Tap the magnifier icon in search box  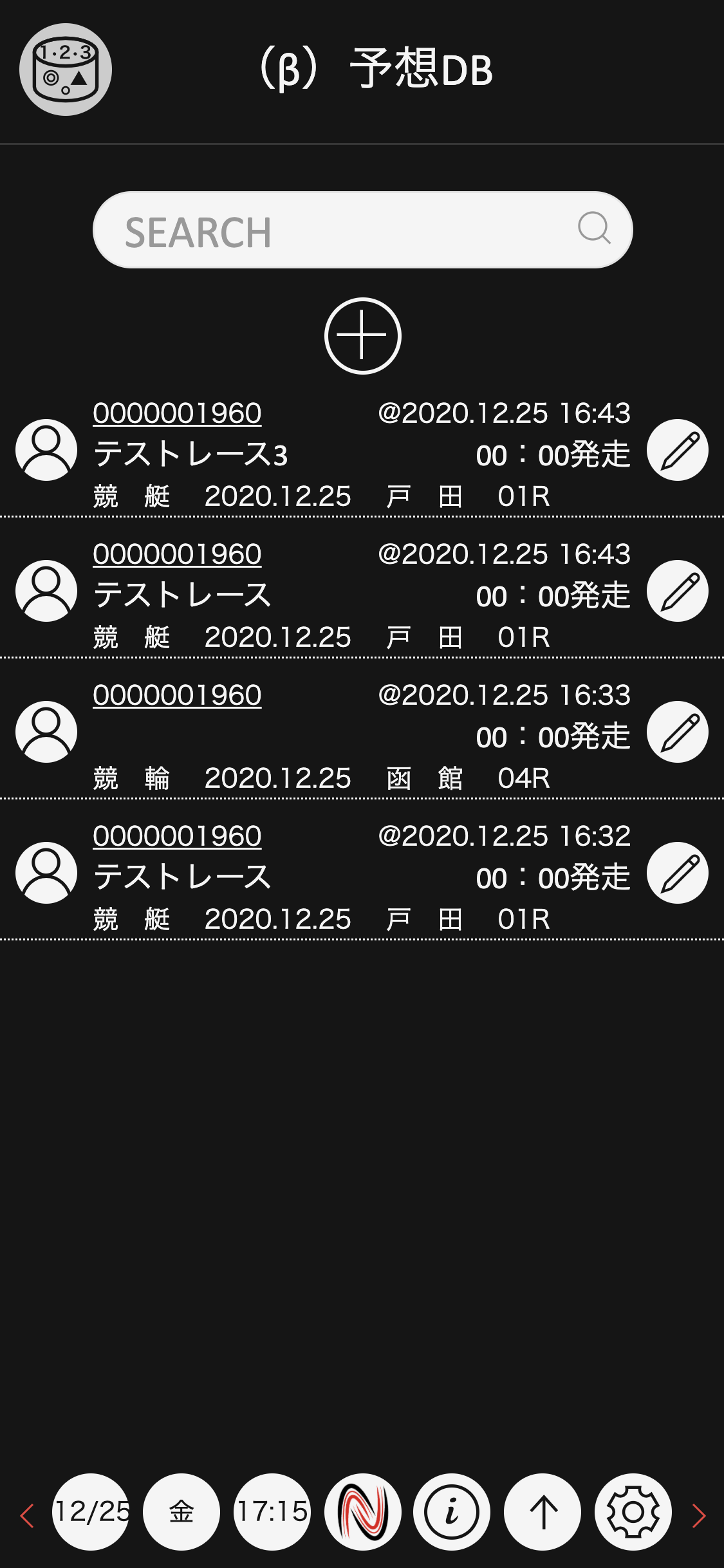pos(593,228)
